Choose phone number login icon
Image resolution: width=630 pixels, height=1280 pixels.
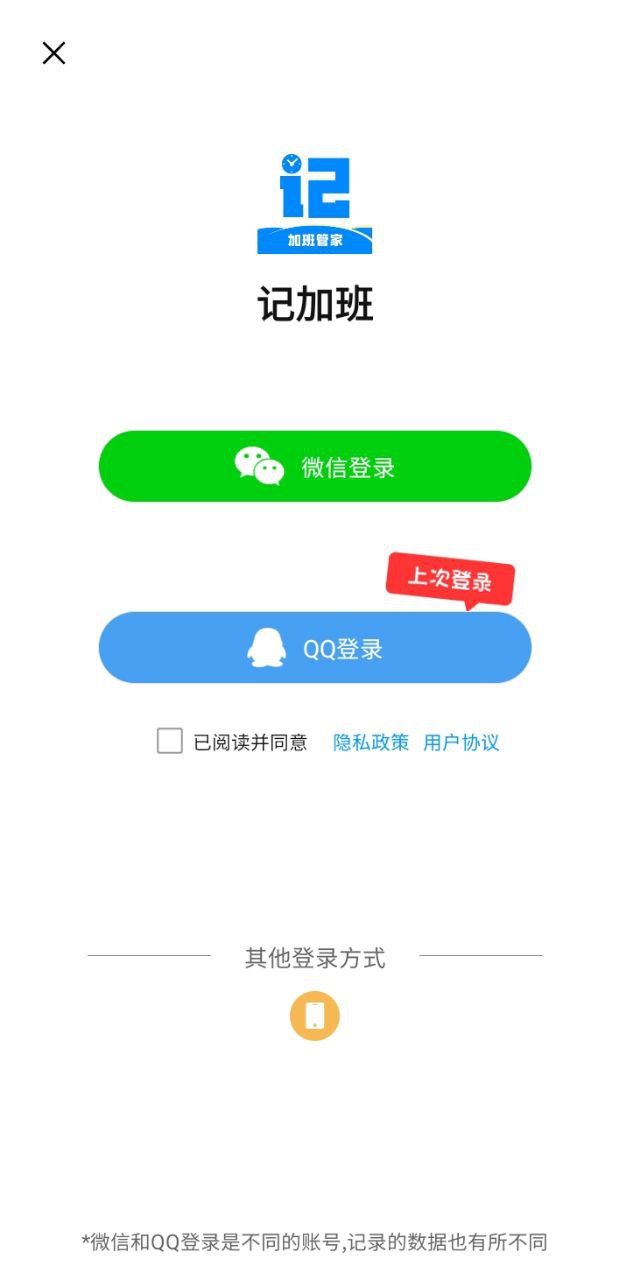[x=315, y=1016]
